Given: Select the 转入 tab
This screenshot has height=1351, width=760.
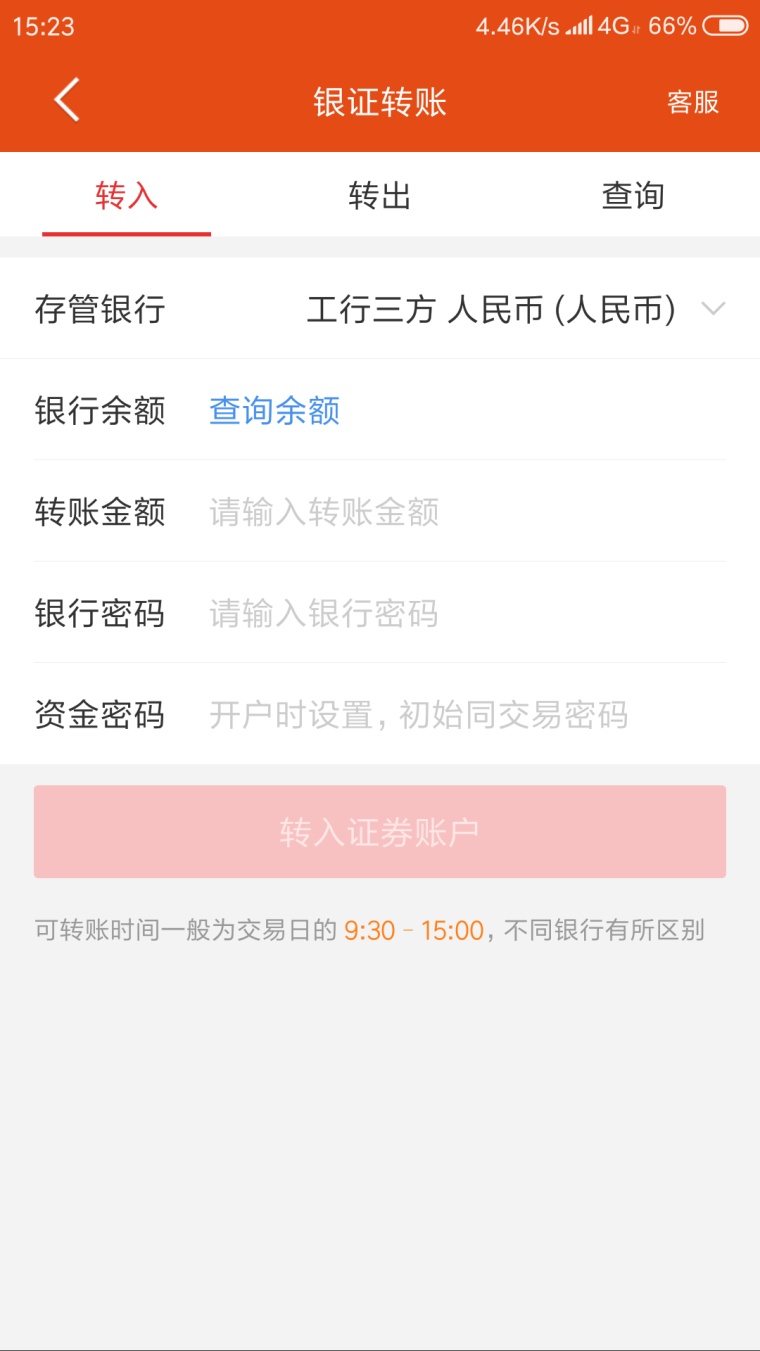Looking at the screenshot, I should click(126, 196).
